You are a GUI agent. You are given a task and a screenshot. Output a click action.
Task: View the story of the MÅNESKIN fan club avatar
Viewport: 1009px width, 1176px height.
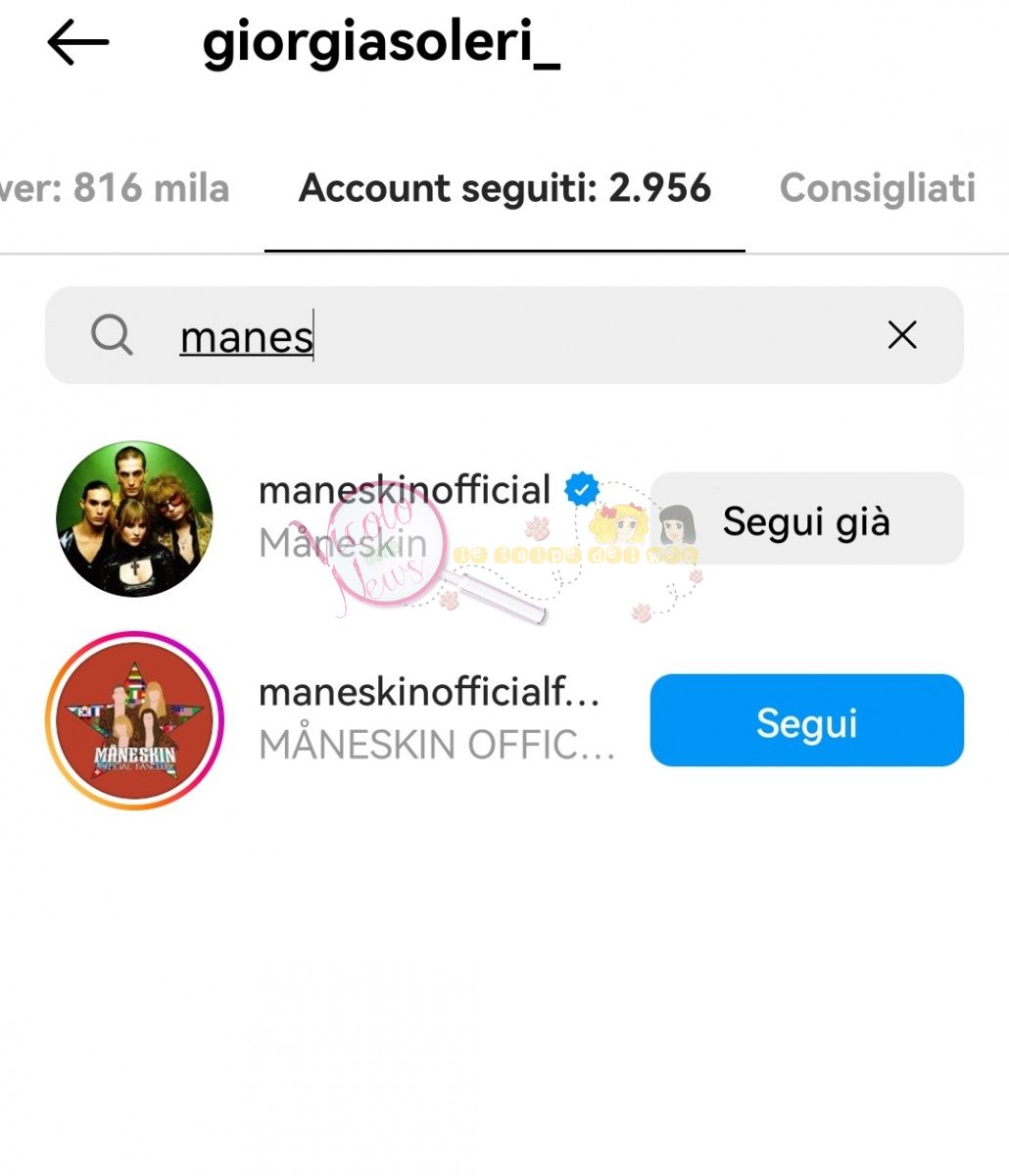[135, 720]
